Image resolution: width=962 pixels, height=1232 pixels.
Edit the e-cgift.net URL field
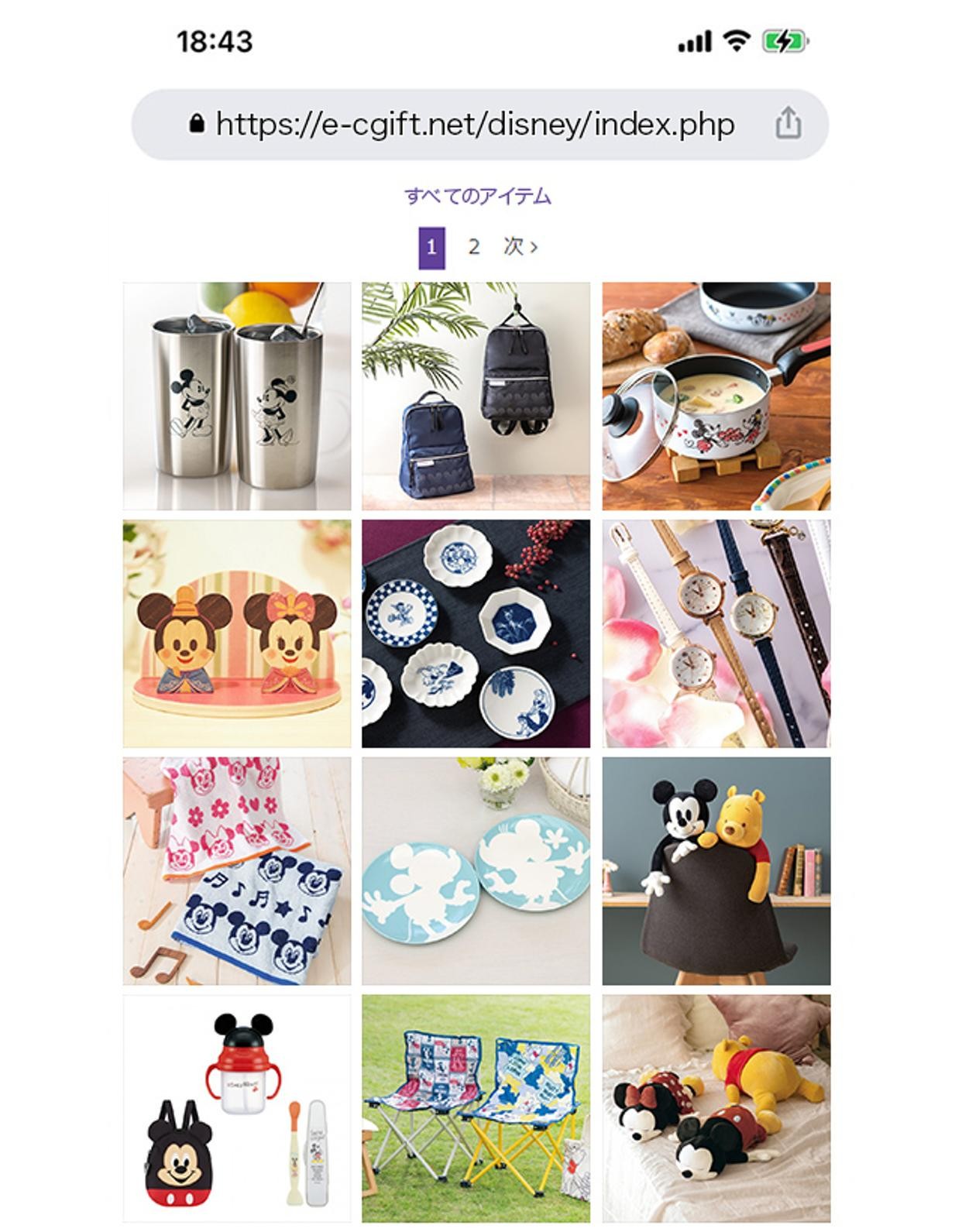pyautogui.click(x=474, y=124)
